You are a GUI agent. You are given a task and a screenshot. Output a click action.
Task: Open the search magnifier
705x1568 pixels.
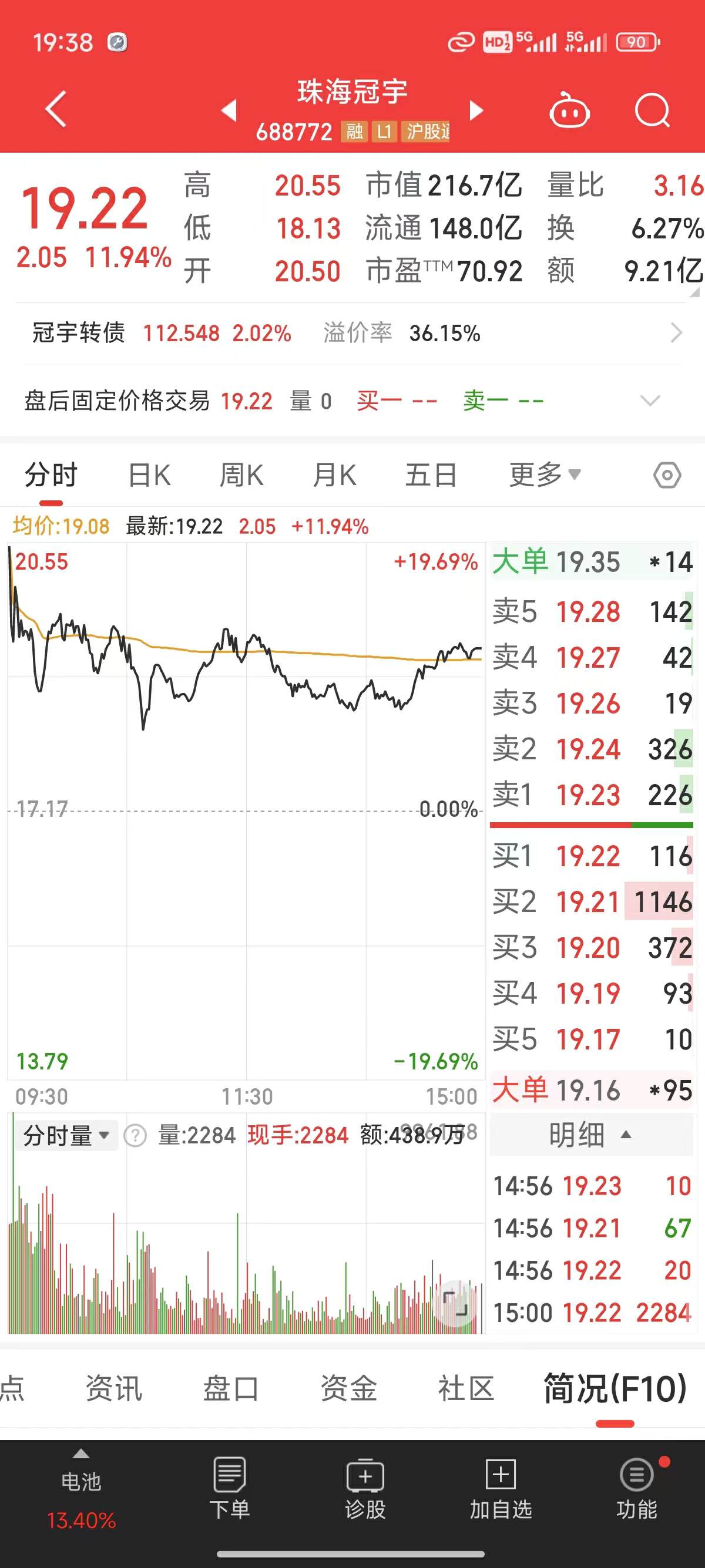pos(653,110)
